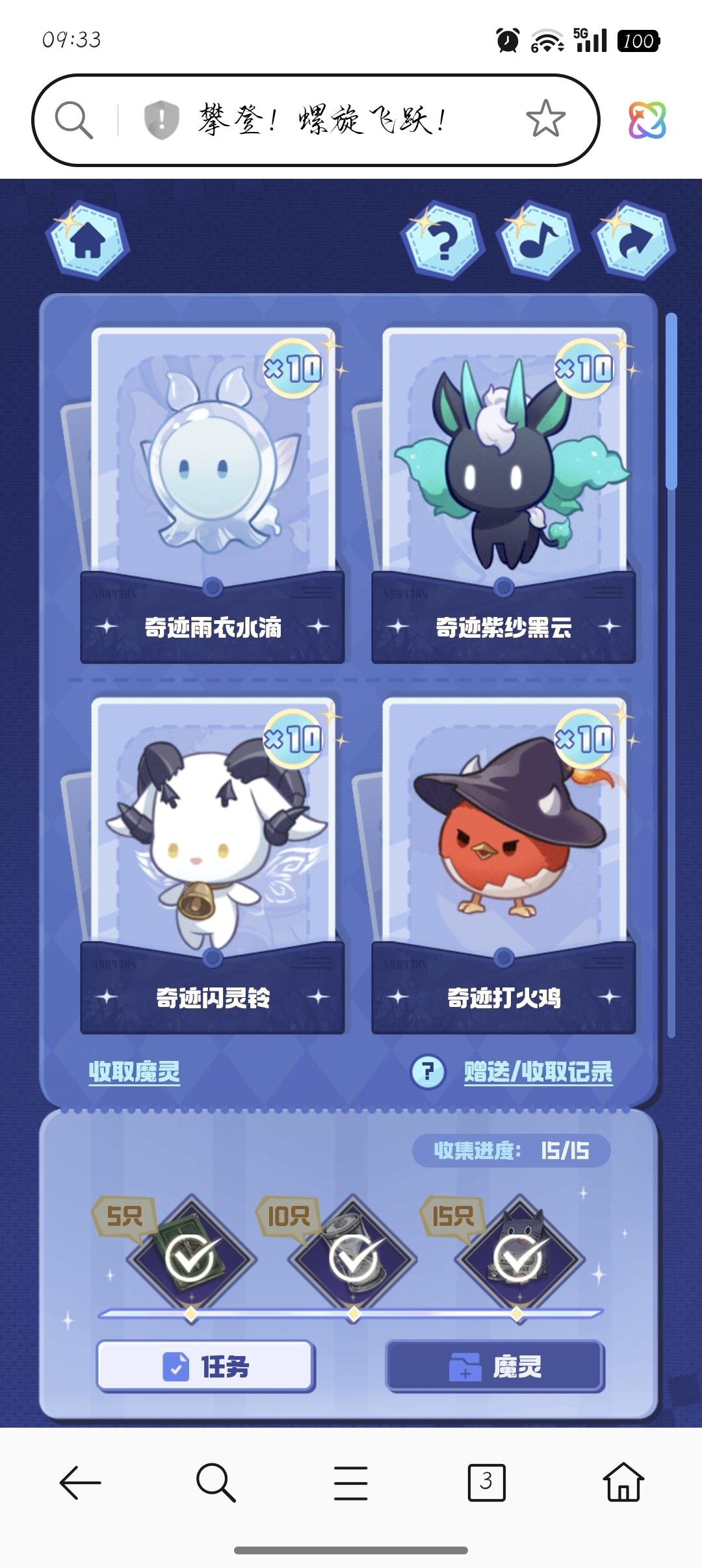
Task: Toggle the music note icon
Action: pyautogui.click(x=538, y=241)
